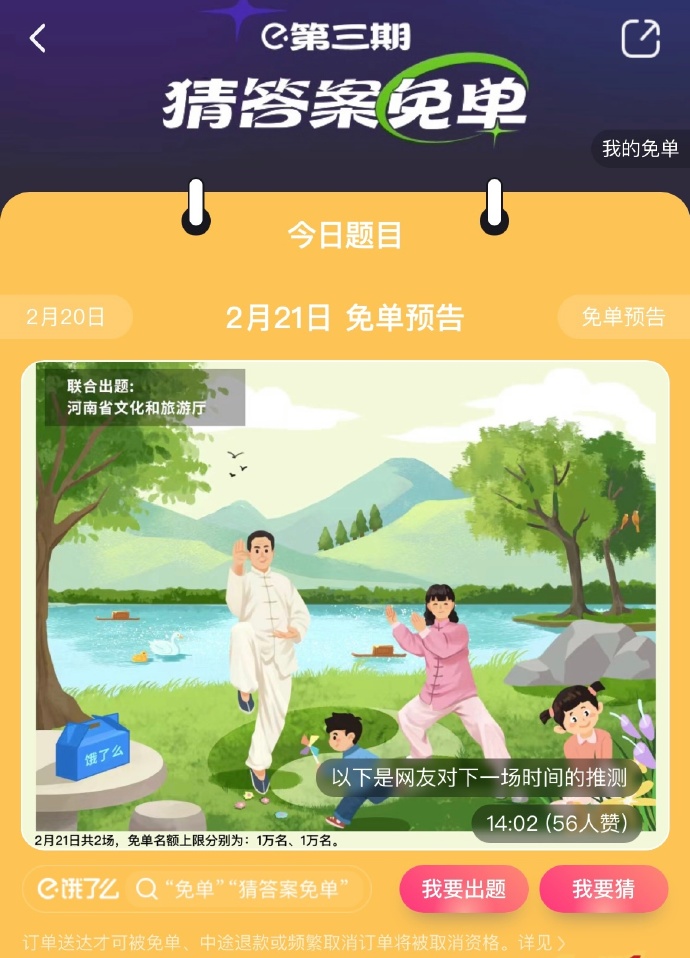Open 我的免单 page
Image resolution: width=690 pixels, height=958 pixels.
(640, 149)
